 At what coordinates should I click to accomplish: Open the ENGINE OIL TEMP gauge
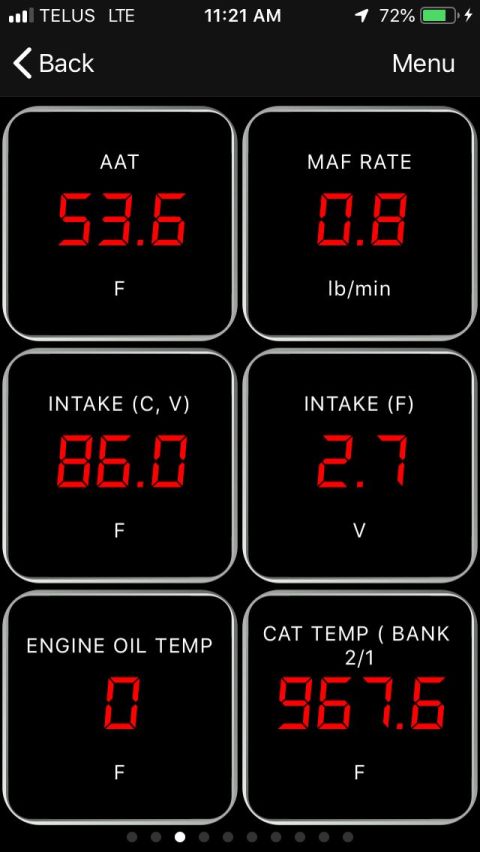click(x=120, y=708)
